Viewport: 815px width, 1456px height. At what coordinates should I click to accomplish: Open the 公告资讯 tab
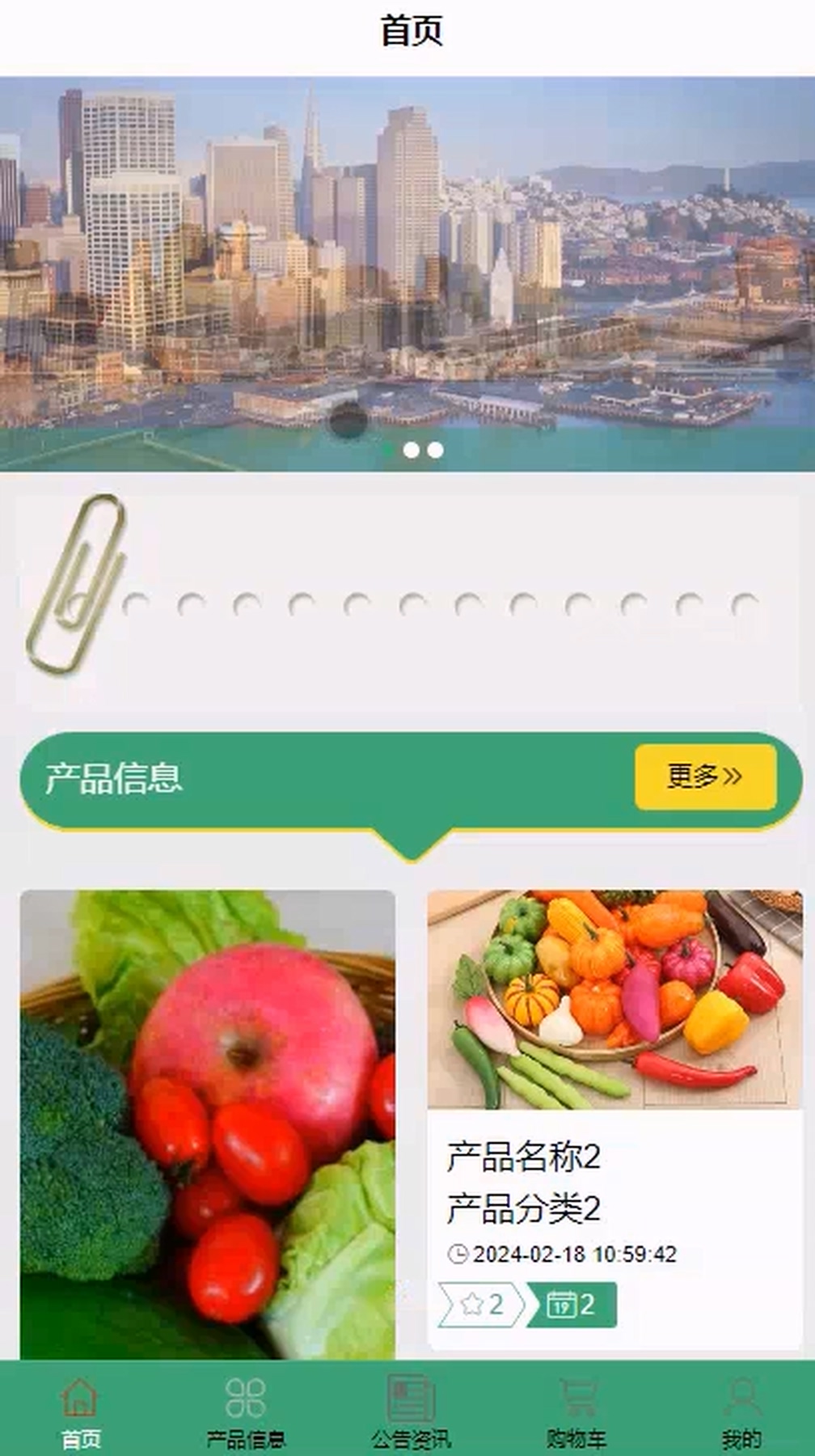411,1412
